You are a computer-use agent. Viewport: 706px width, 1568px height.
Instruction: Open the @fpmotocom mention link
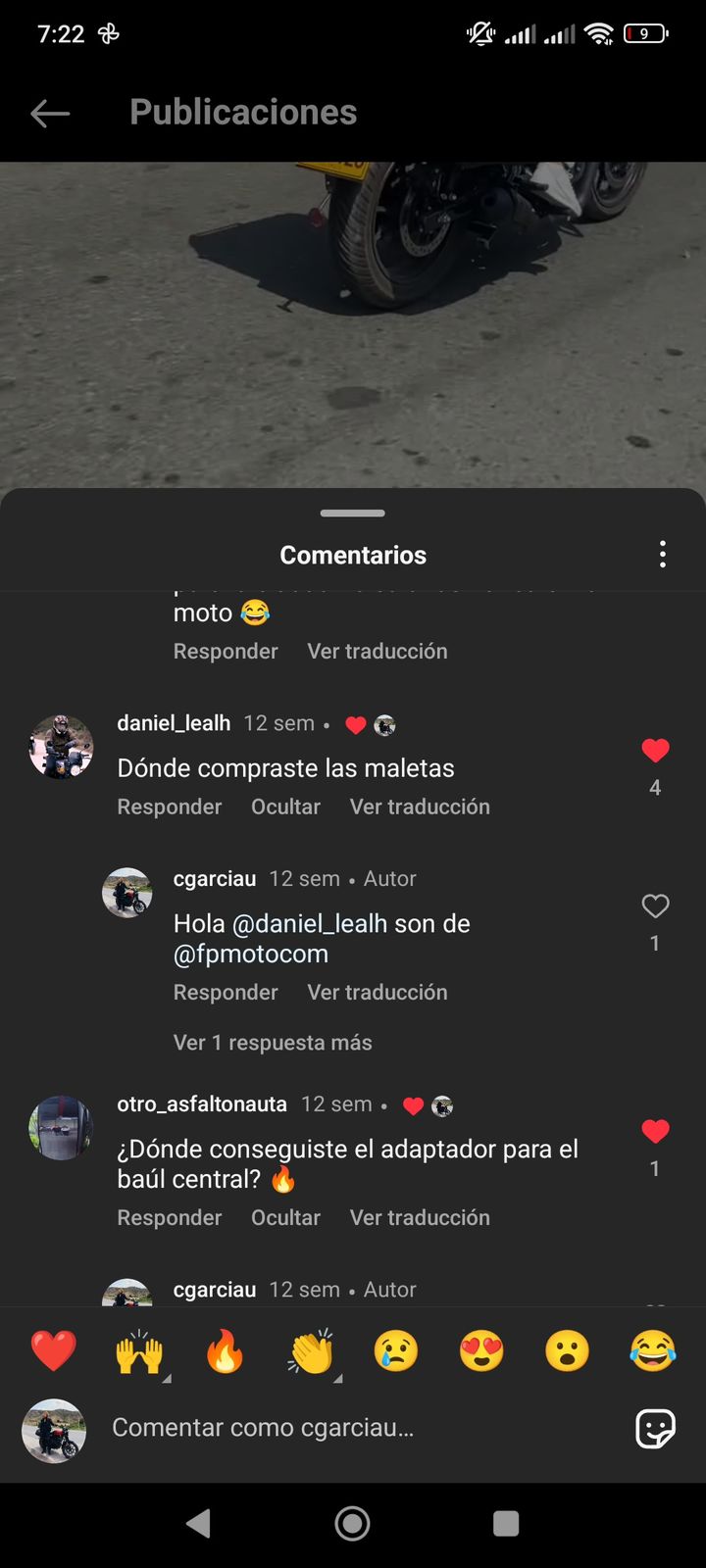(x=251, y=954)
